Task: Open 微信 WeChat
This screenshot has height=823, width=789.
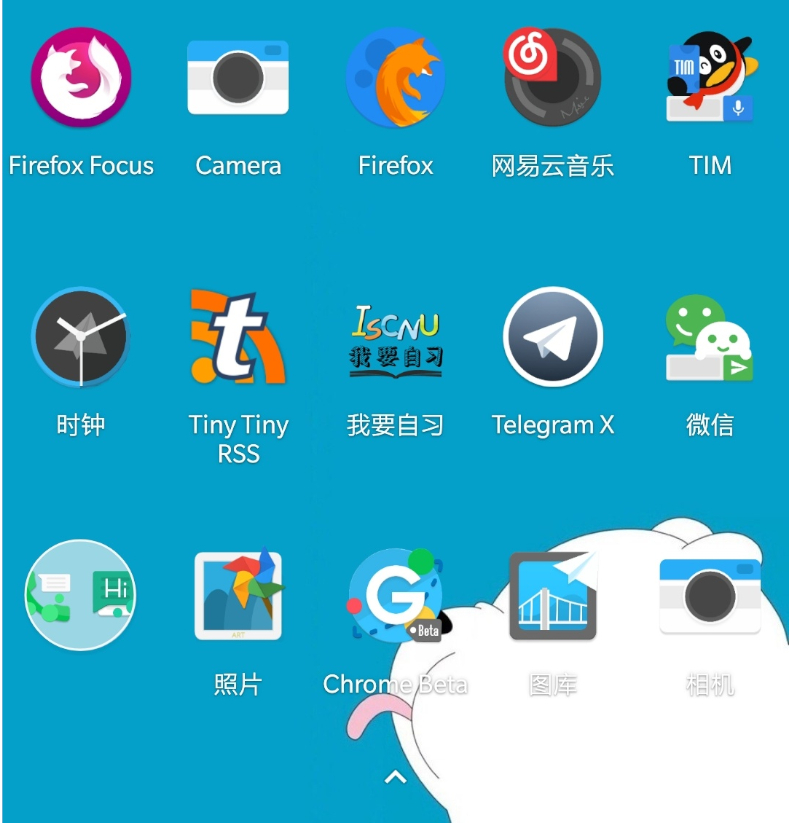Action: pyautogui.click(x=710, y=338)
